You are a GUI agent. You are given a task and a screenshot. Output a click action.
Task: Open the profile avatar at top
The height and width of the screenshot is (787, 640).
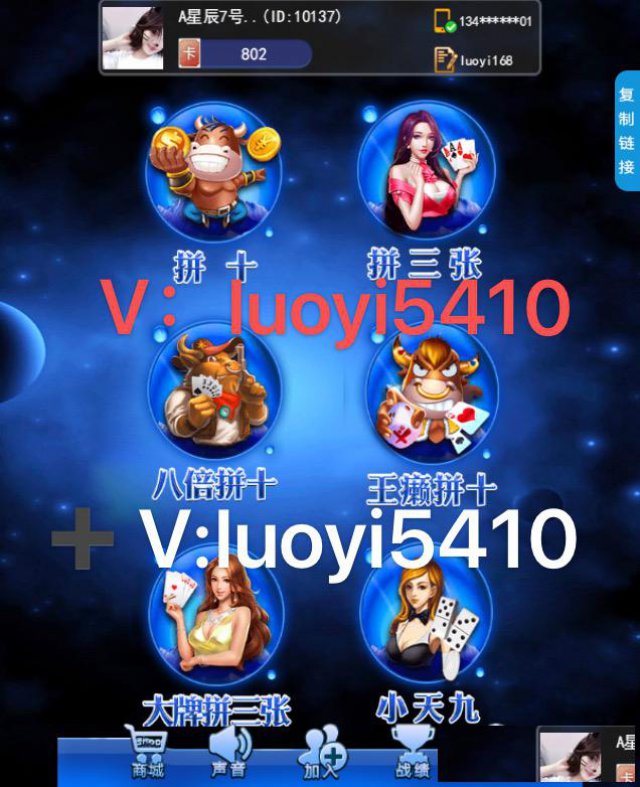(x=133, y=38)
